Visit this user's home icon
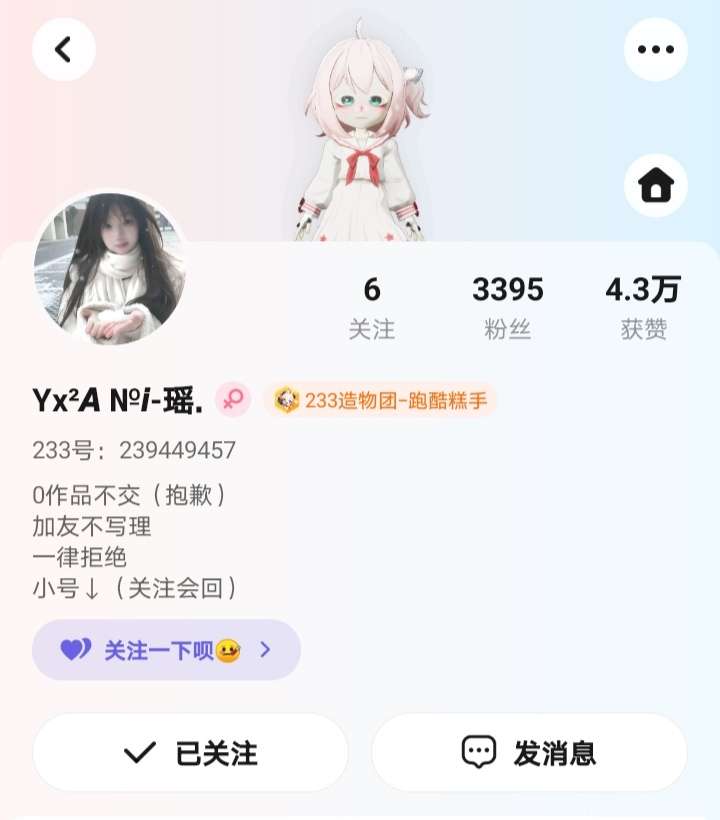 pos(655,185)
